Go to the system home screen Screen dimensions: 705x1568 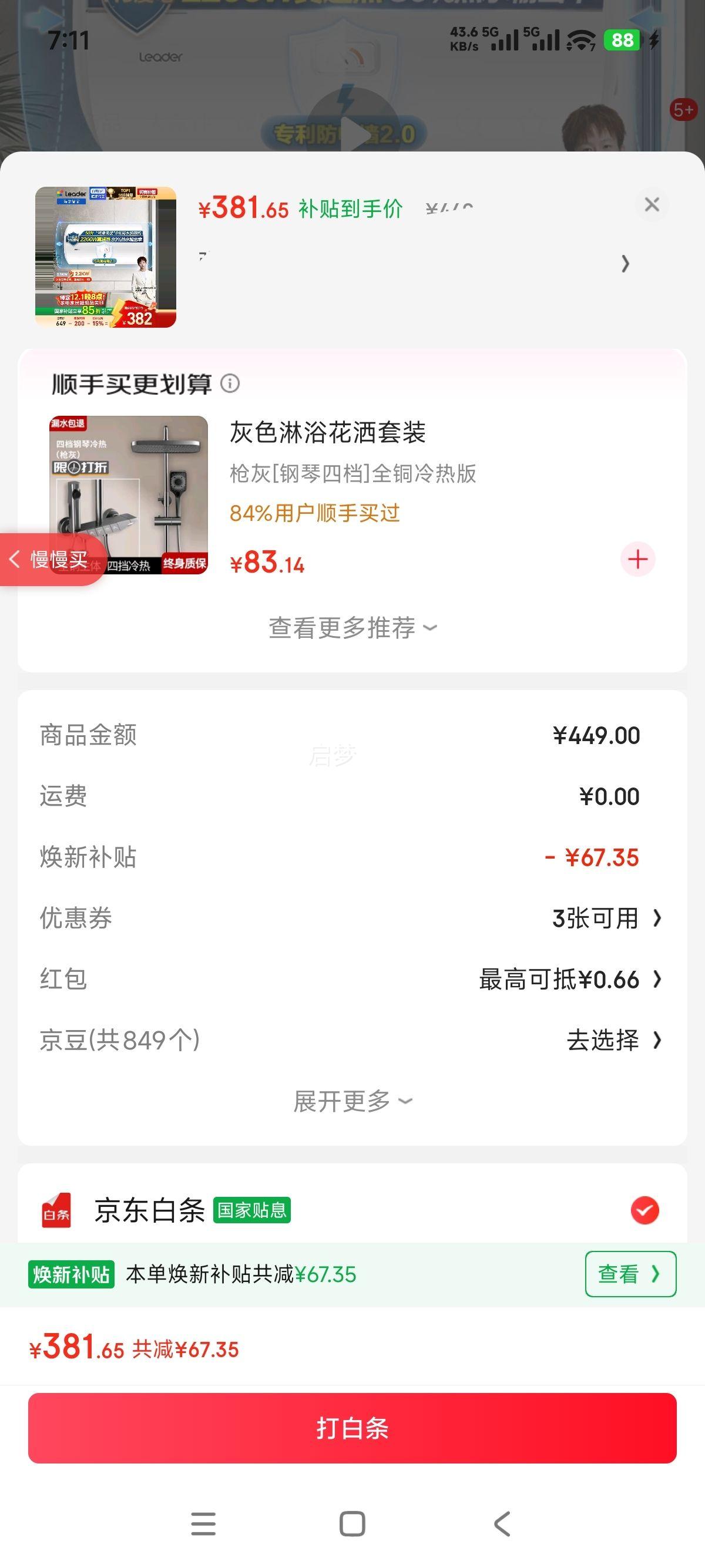pos(352,1523)
